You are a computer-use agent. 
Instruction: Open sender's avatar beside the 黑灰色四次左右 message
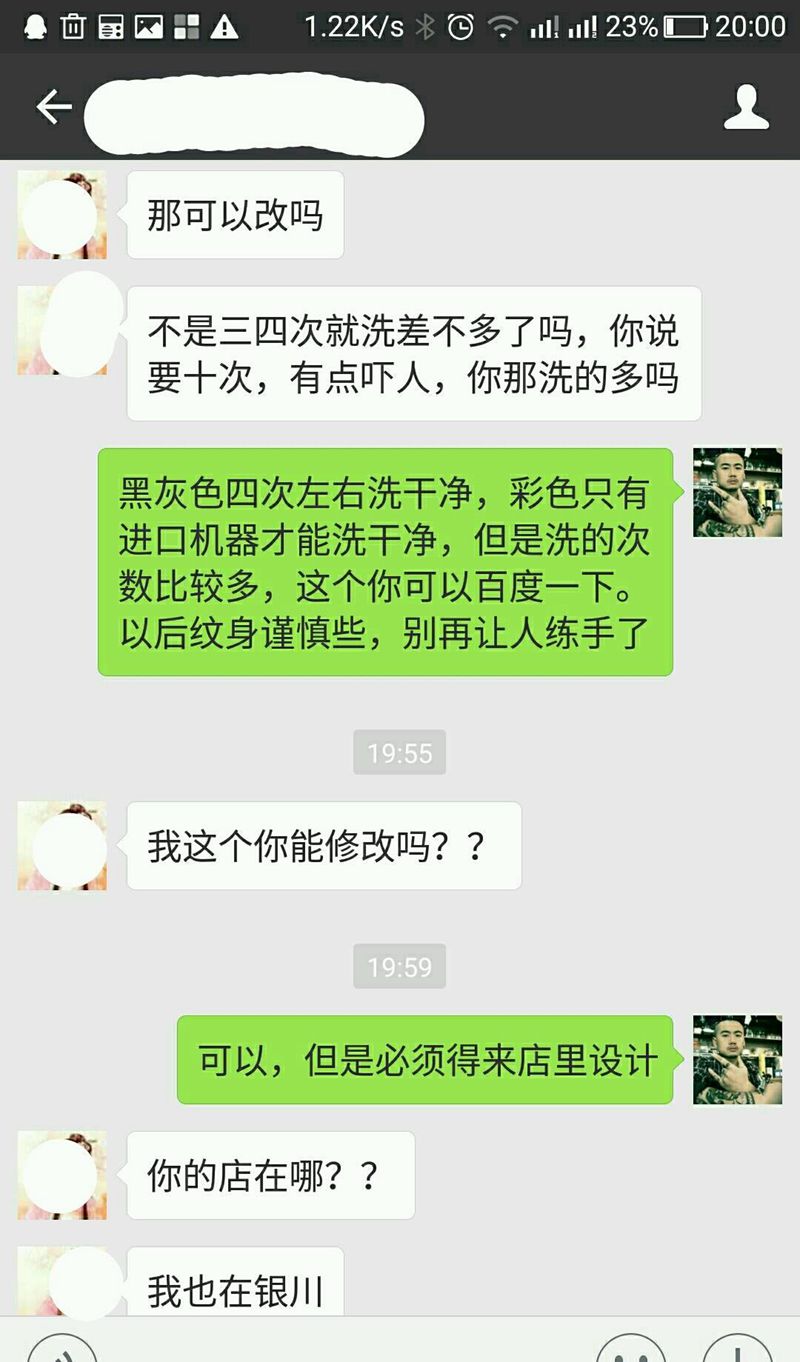pos(738,492)
